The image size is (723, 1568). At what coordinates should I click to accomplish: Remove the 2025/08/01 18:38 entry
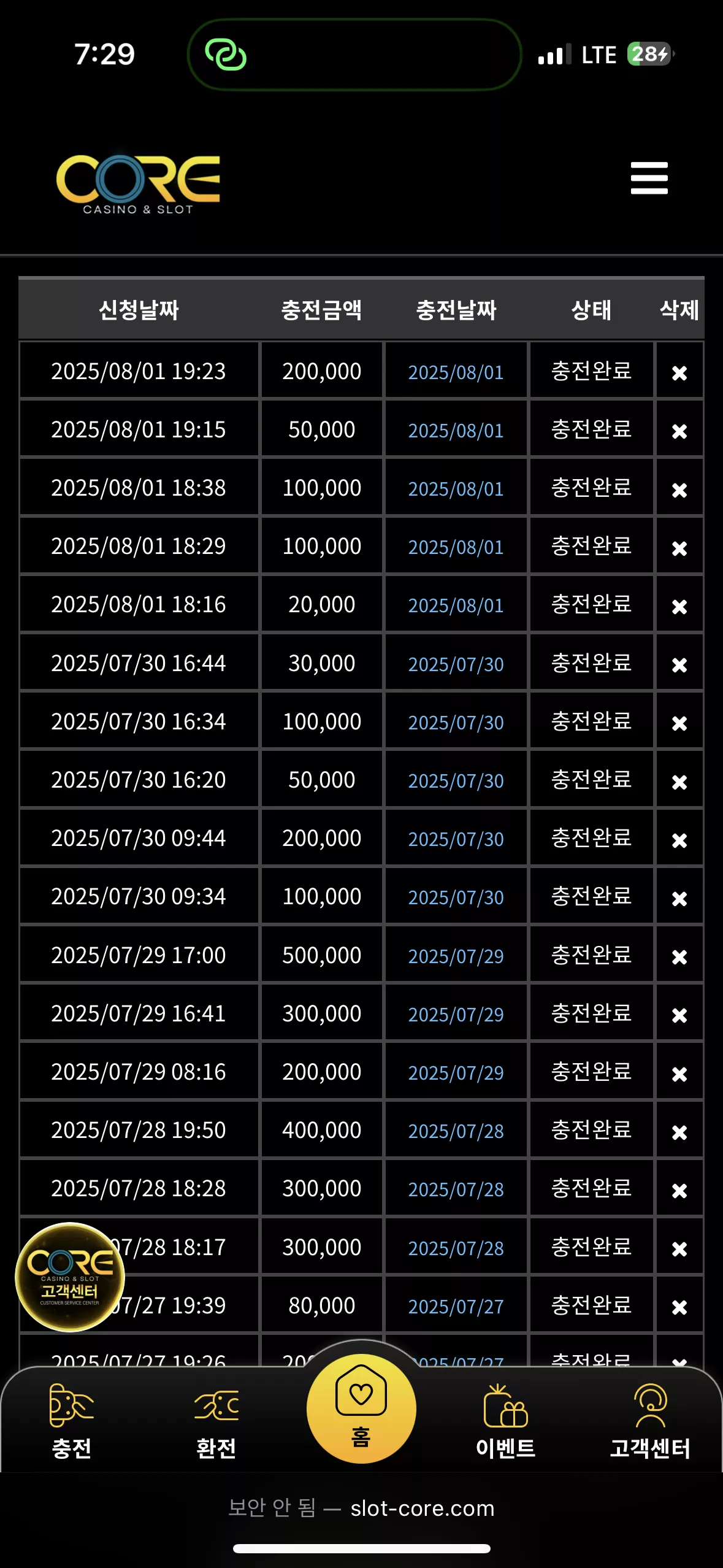point(679,490)
